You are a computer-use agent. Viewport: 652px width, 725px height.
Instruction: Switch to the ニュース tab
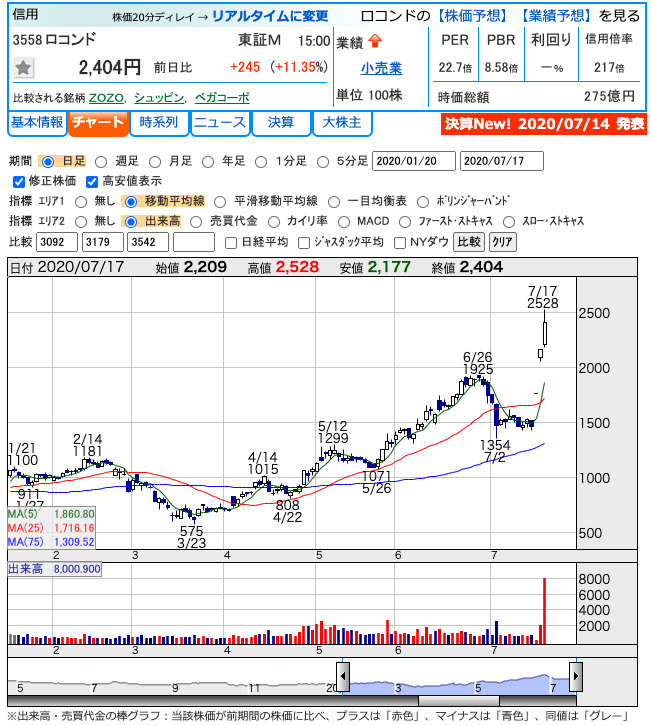coord(220,123)
